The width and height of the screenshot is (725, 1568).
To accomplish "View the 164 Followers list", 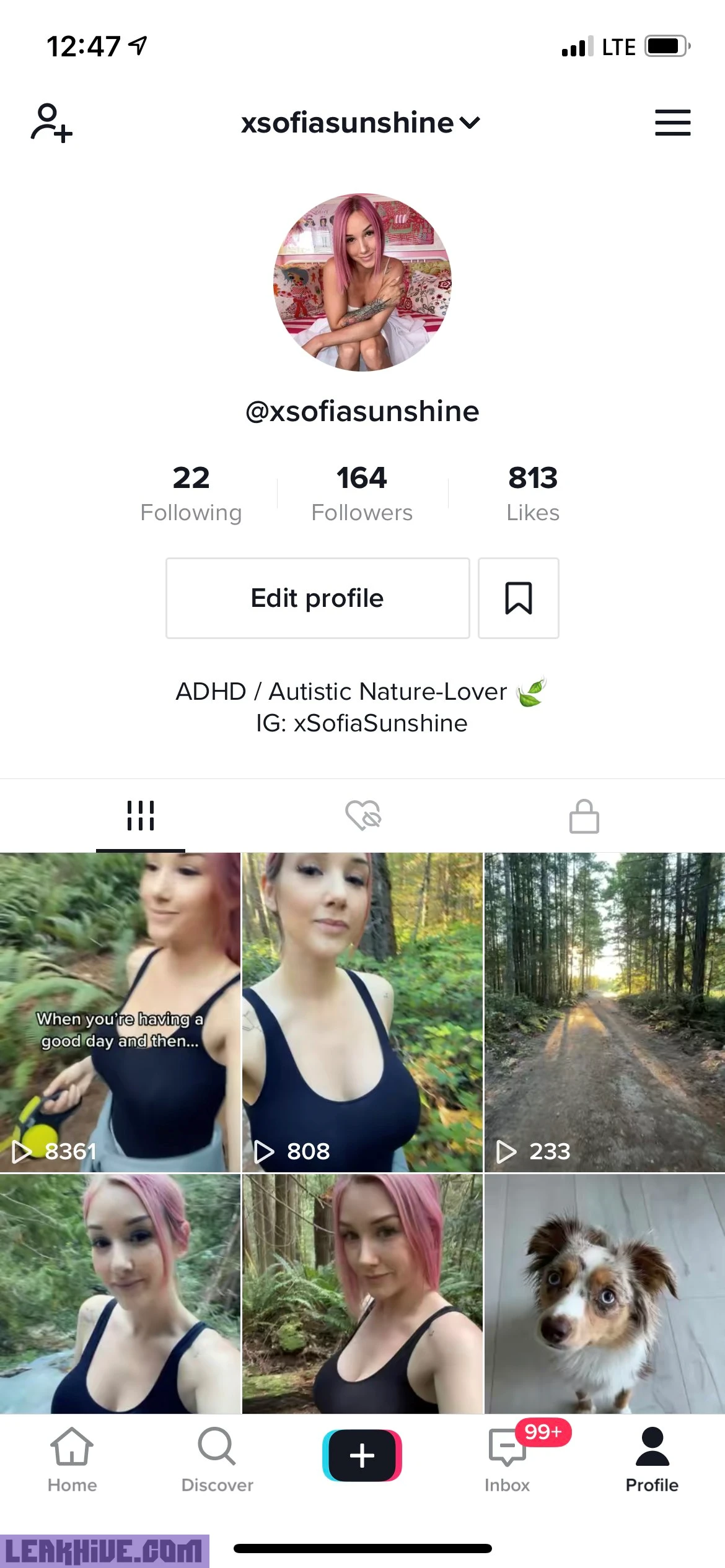I will (362, 494).
